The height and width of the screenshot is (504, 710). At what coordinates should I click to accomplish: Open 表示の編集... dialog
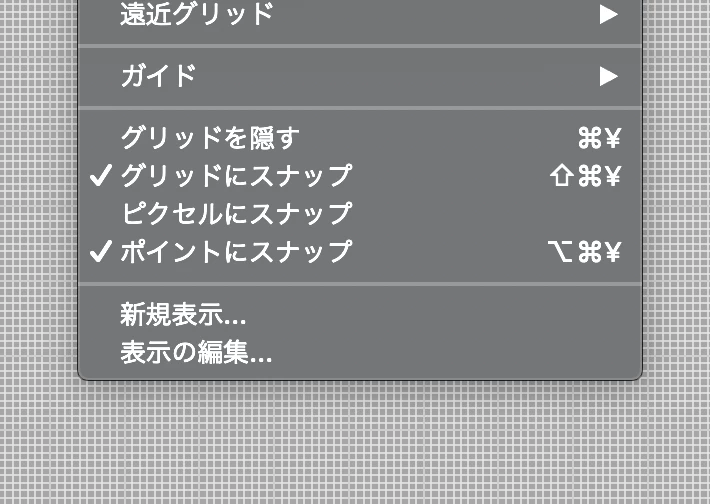point(196,352)
